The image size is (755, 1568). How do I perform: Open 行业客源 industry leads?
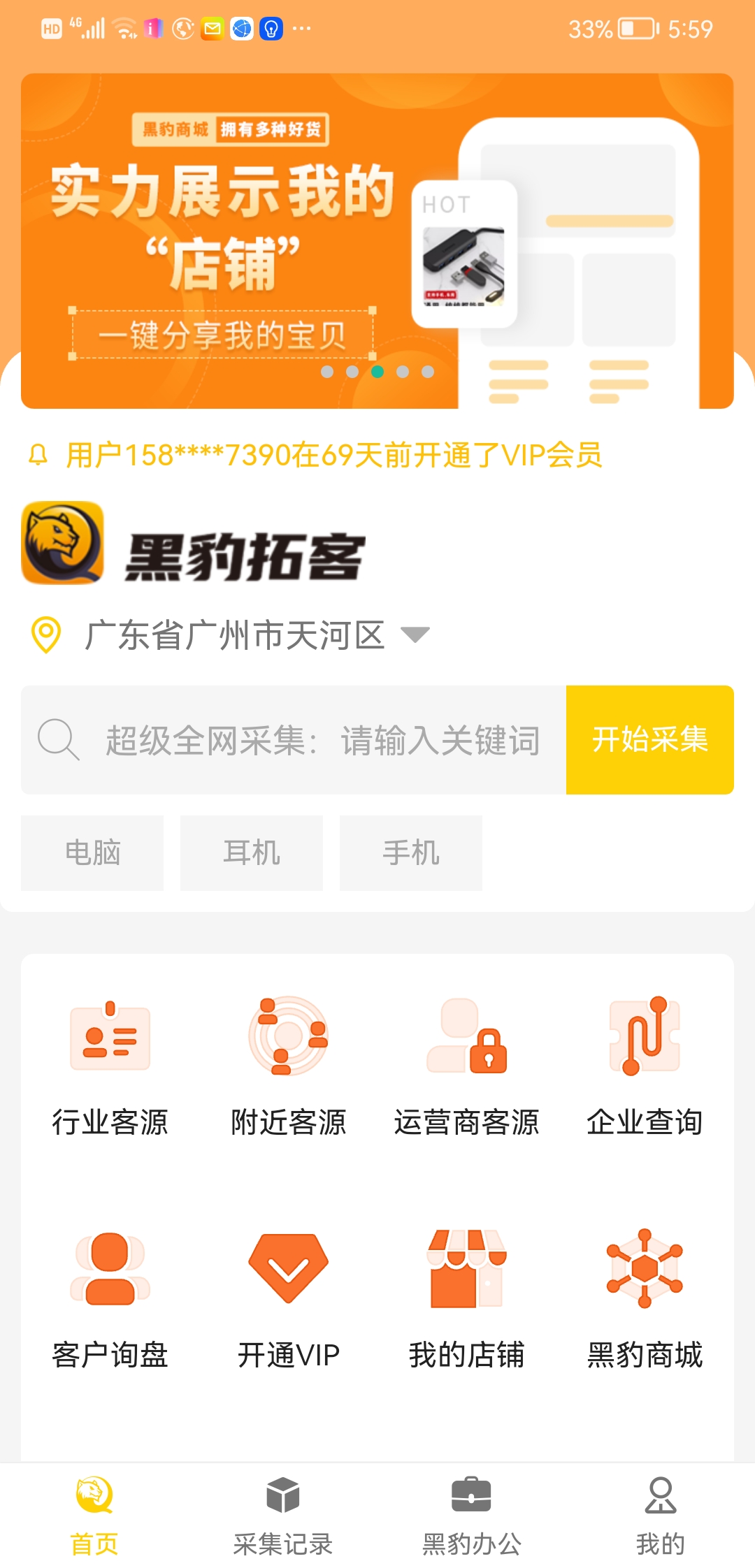[110, 1066]
